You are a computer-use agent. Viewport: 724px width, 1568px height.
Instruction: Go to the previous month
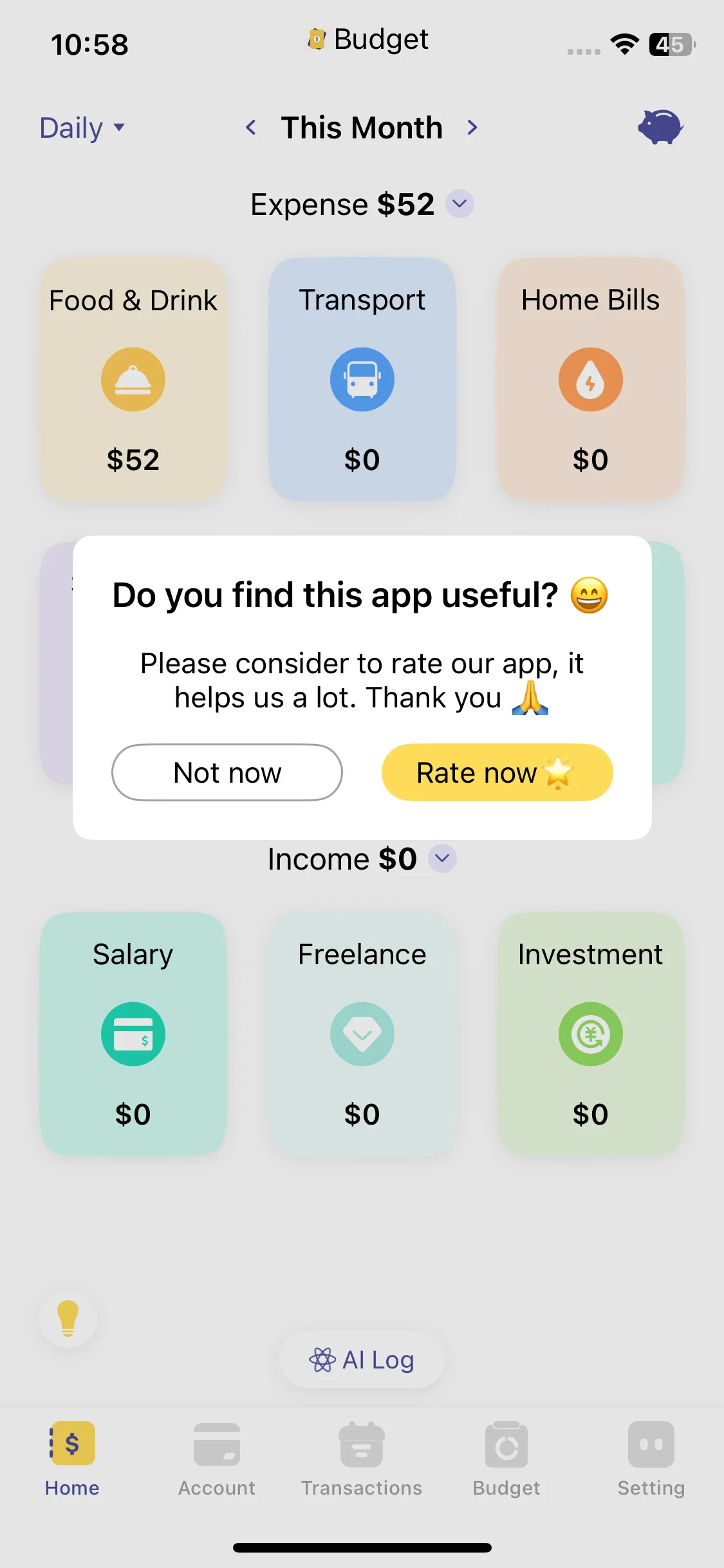coord(251,127)
